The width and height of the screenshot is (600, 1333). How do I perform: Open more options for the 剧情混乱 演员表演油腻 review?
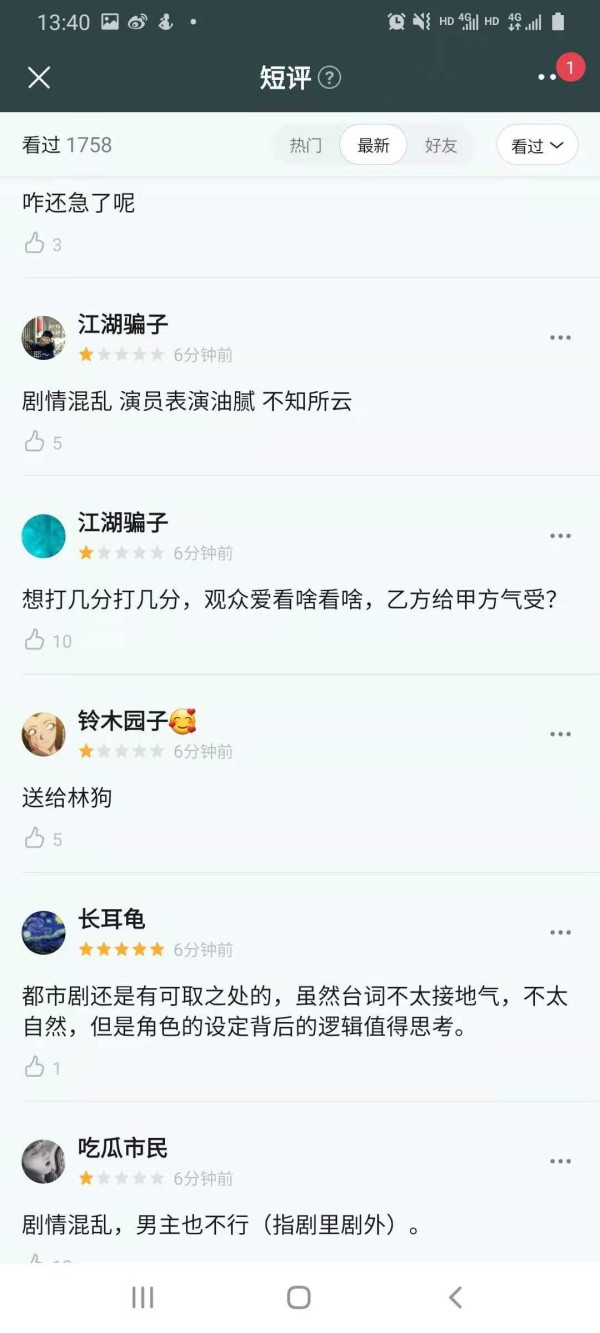click(x=560, y=338)
